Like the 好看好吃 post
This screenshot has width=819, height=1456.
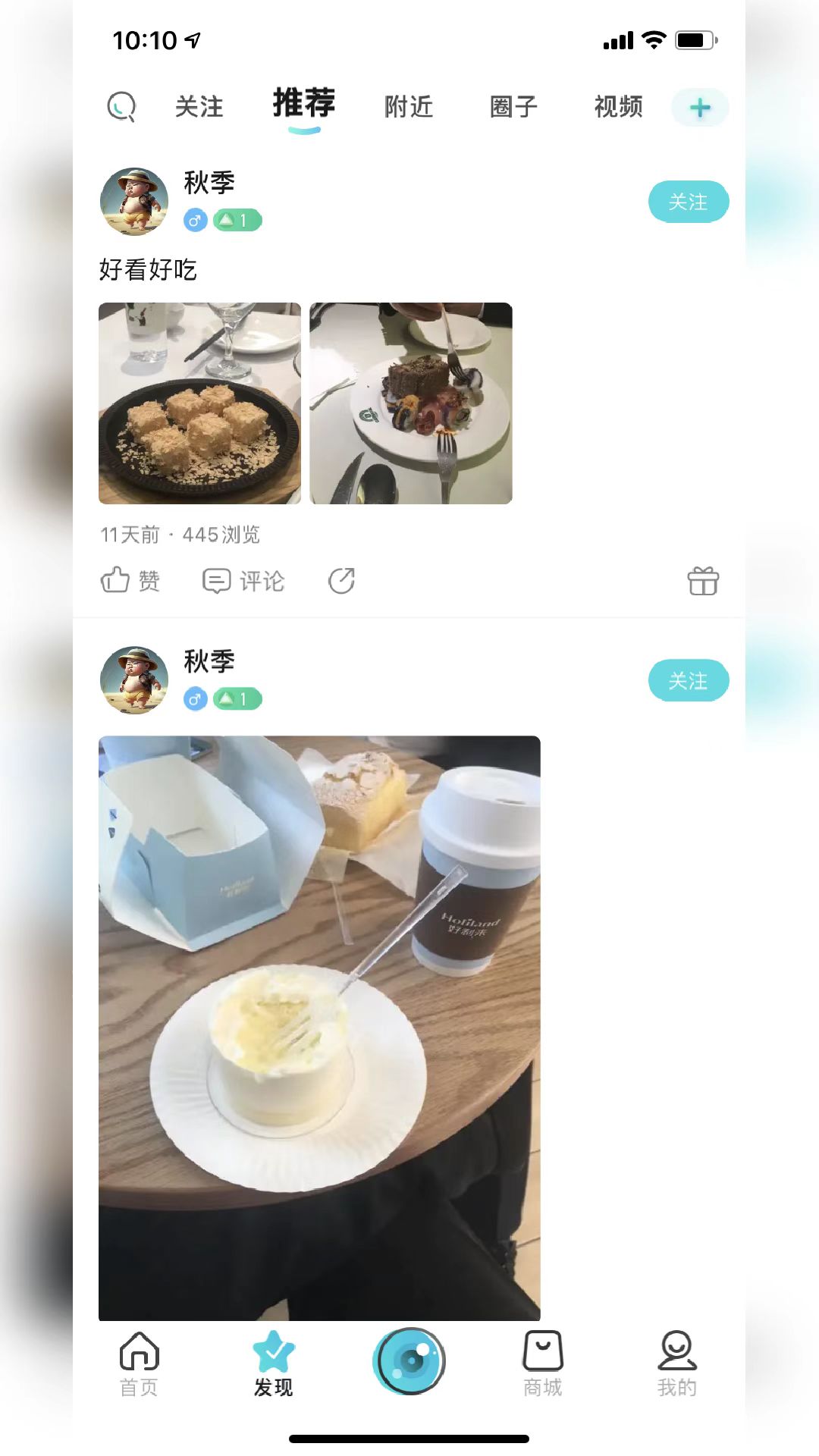(x=130, y=581)
